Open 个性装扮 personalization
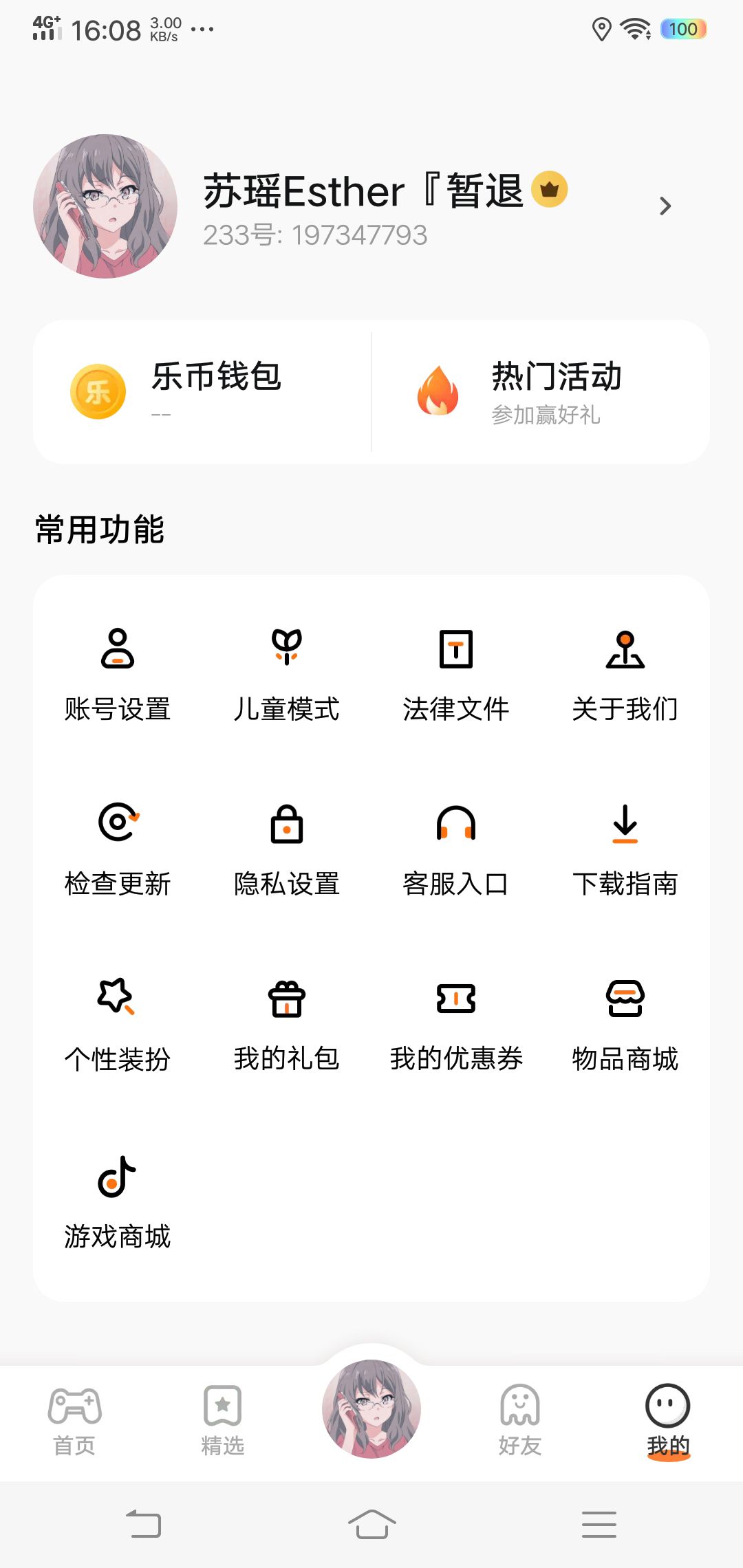The image size is (743, 1568). tap(118, 1023)
